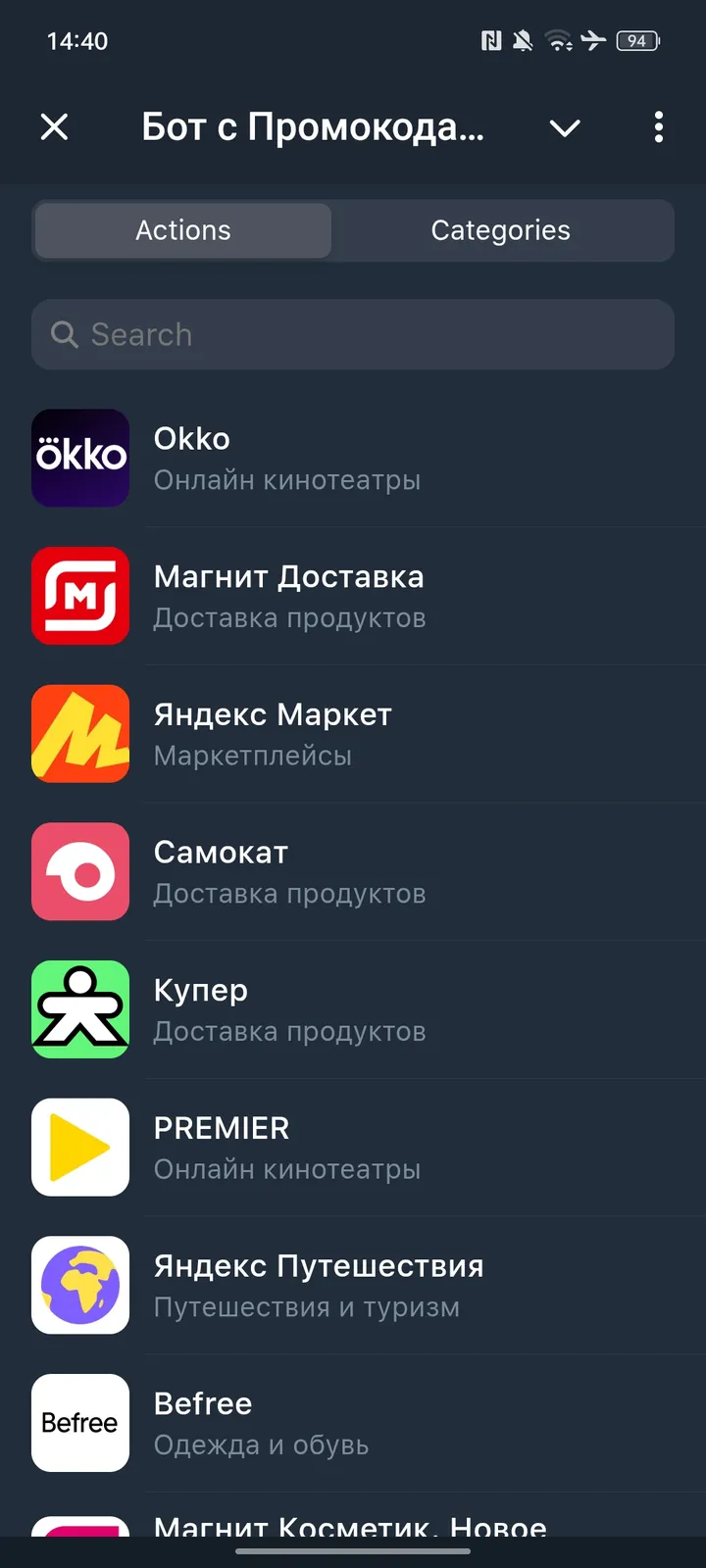Viewport: 706px width, 1568px height.
Task: Select the Купер delivery service icon
Action: [80, 1009]
